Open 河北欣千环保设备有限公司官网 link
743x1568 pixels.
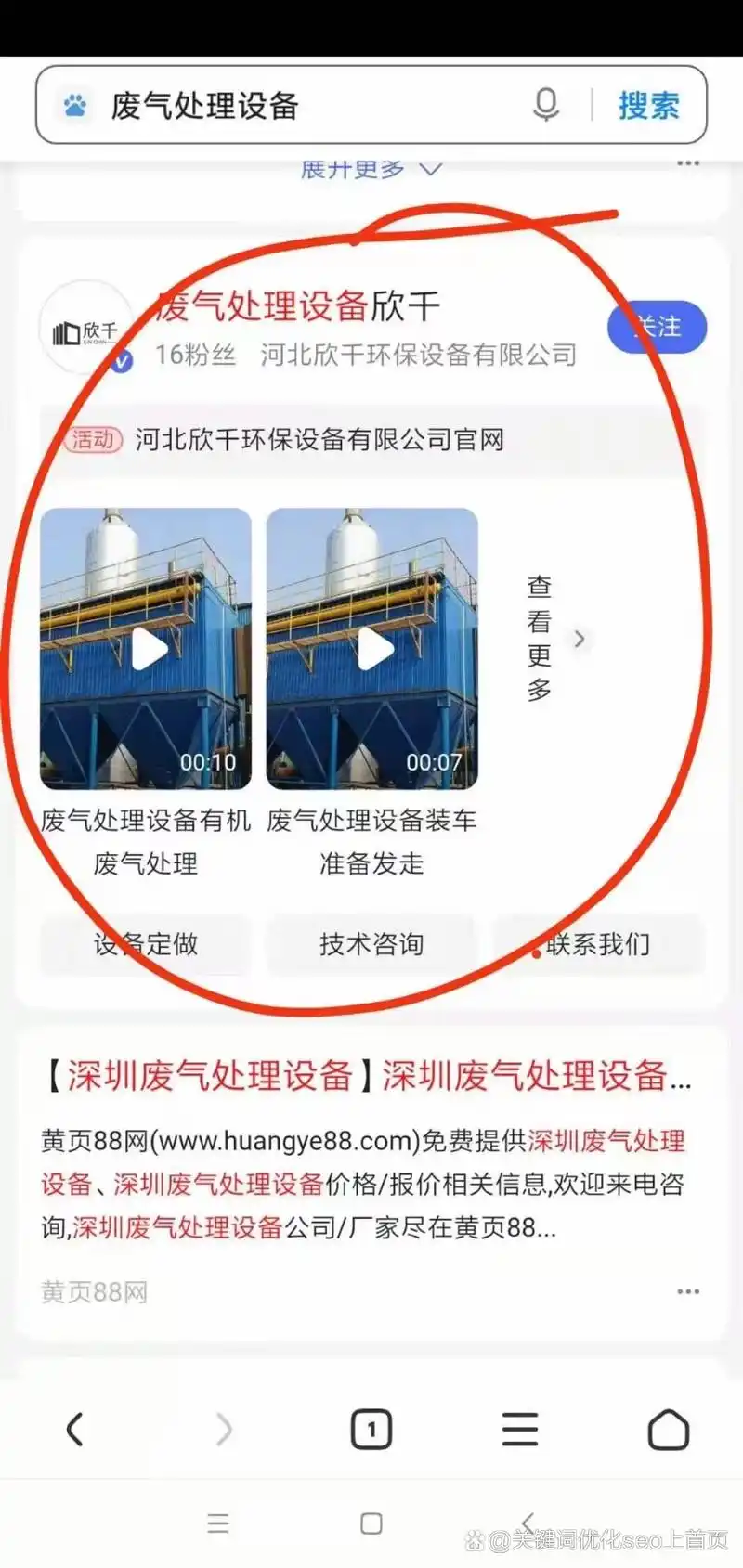[x=320, y=439]
